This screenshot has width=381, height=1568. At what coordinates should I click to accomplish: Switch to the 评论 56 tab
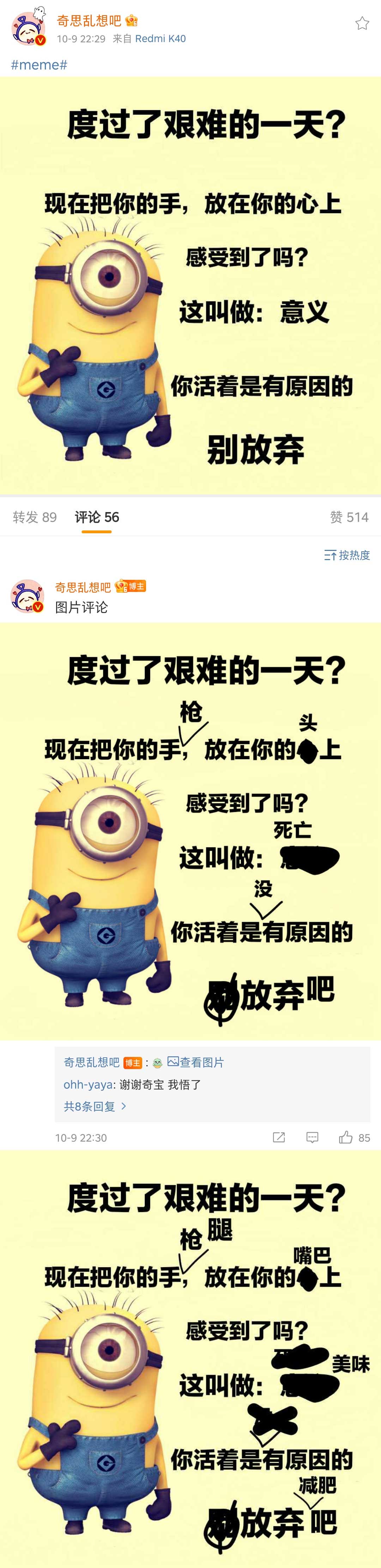(97, 517)
